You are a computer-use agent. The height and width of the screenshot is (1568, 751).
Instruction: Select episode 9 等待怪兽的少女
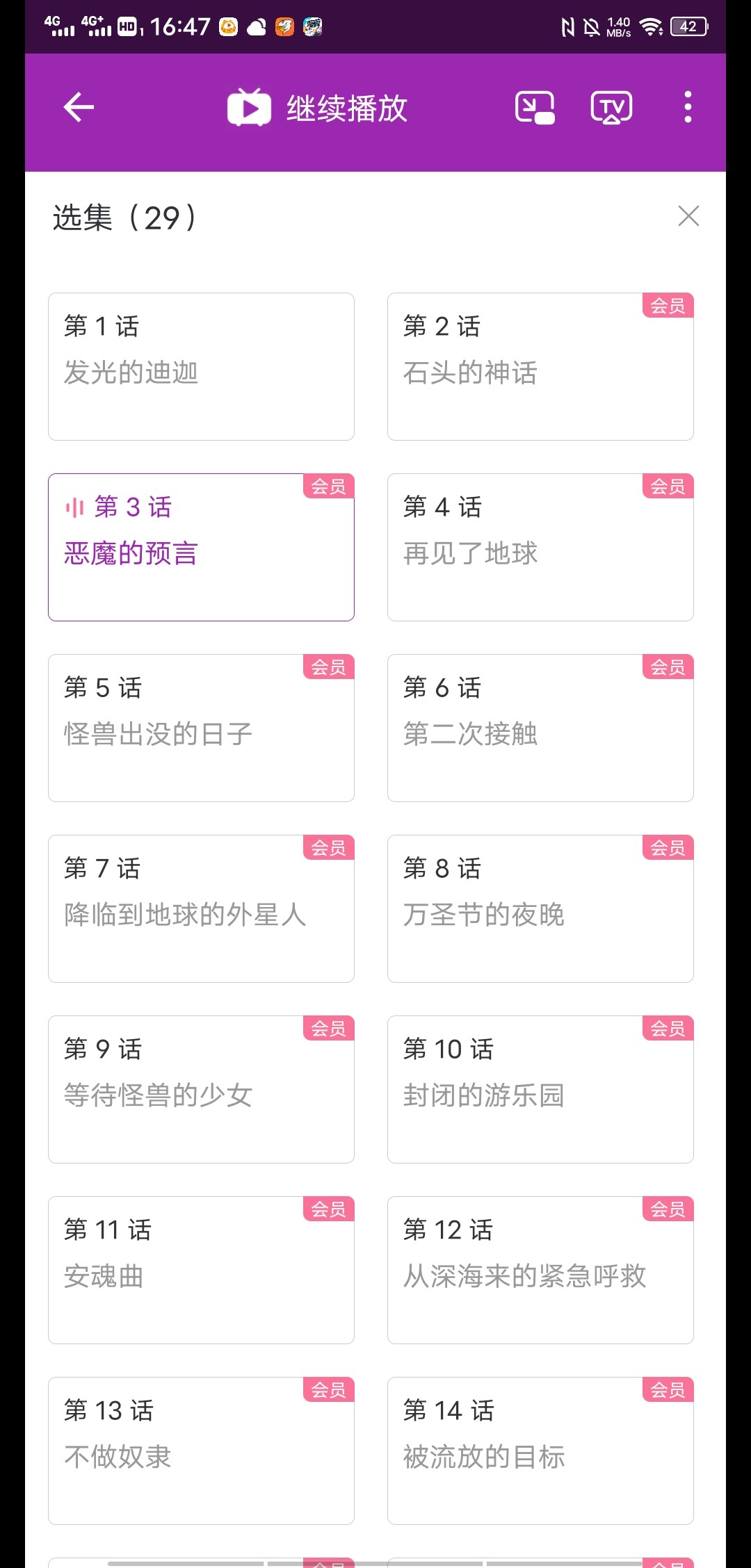pyautogui.click(x=201, y=1089)
